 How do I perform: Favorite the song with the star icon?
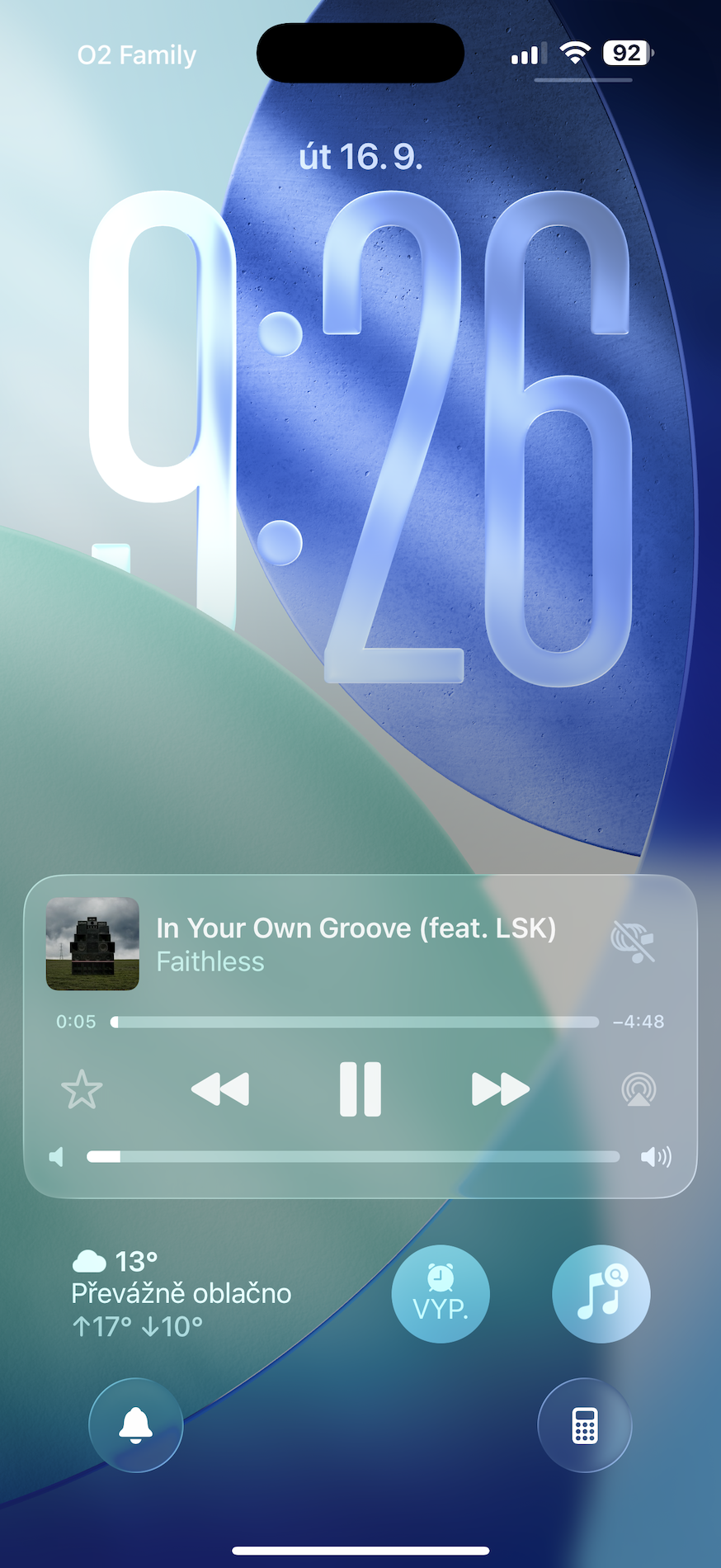82,1089
